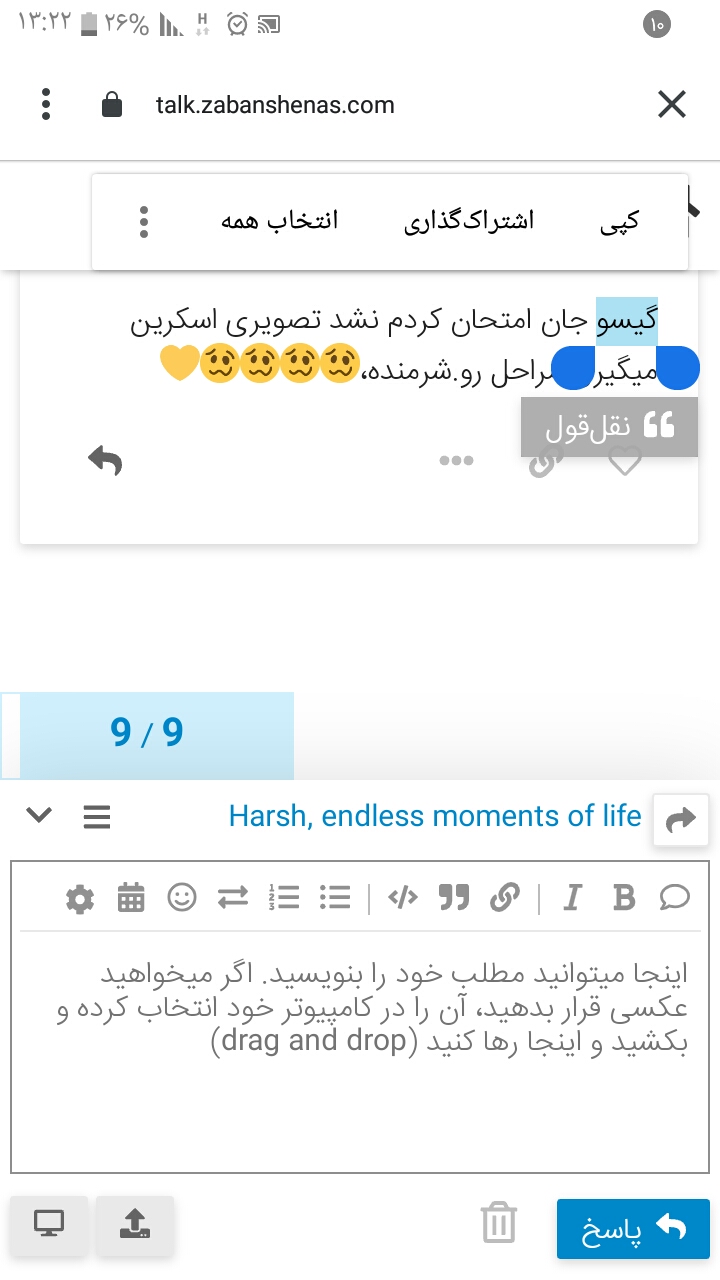Image resolution: width=720 pixels, height=1280 pixels.
Task: Upload a file with upload button
Action: [135, 1222]
